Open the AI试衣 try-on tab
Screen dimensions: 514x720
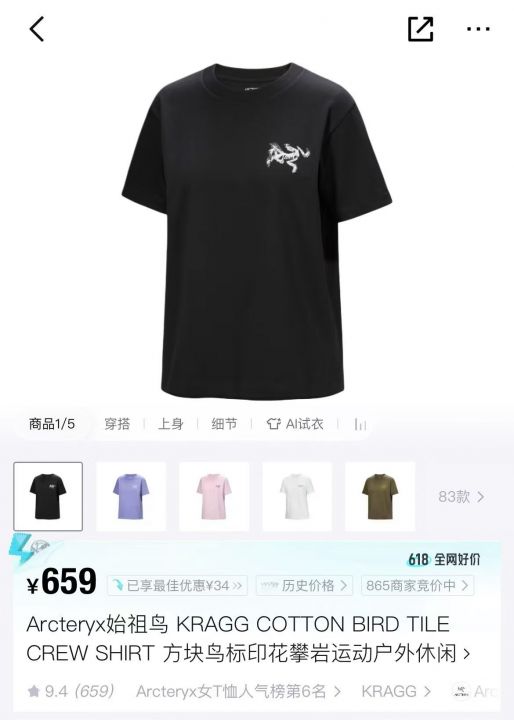[x=295, y=424]
